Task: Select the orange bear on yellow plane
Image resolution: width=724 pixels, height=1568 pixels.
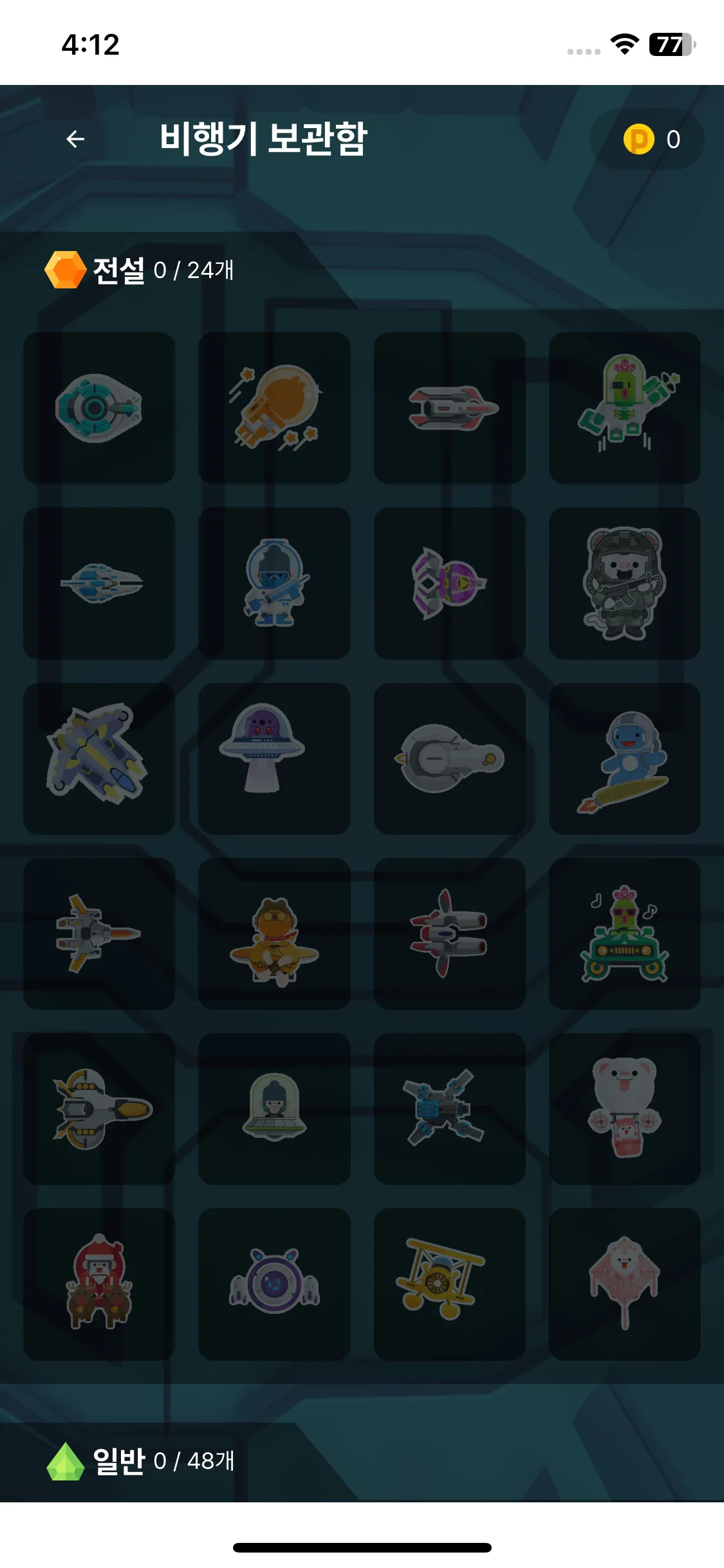Action: coord(274,933)
